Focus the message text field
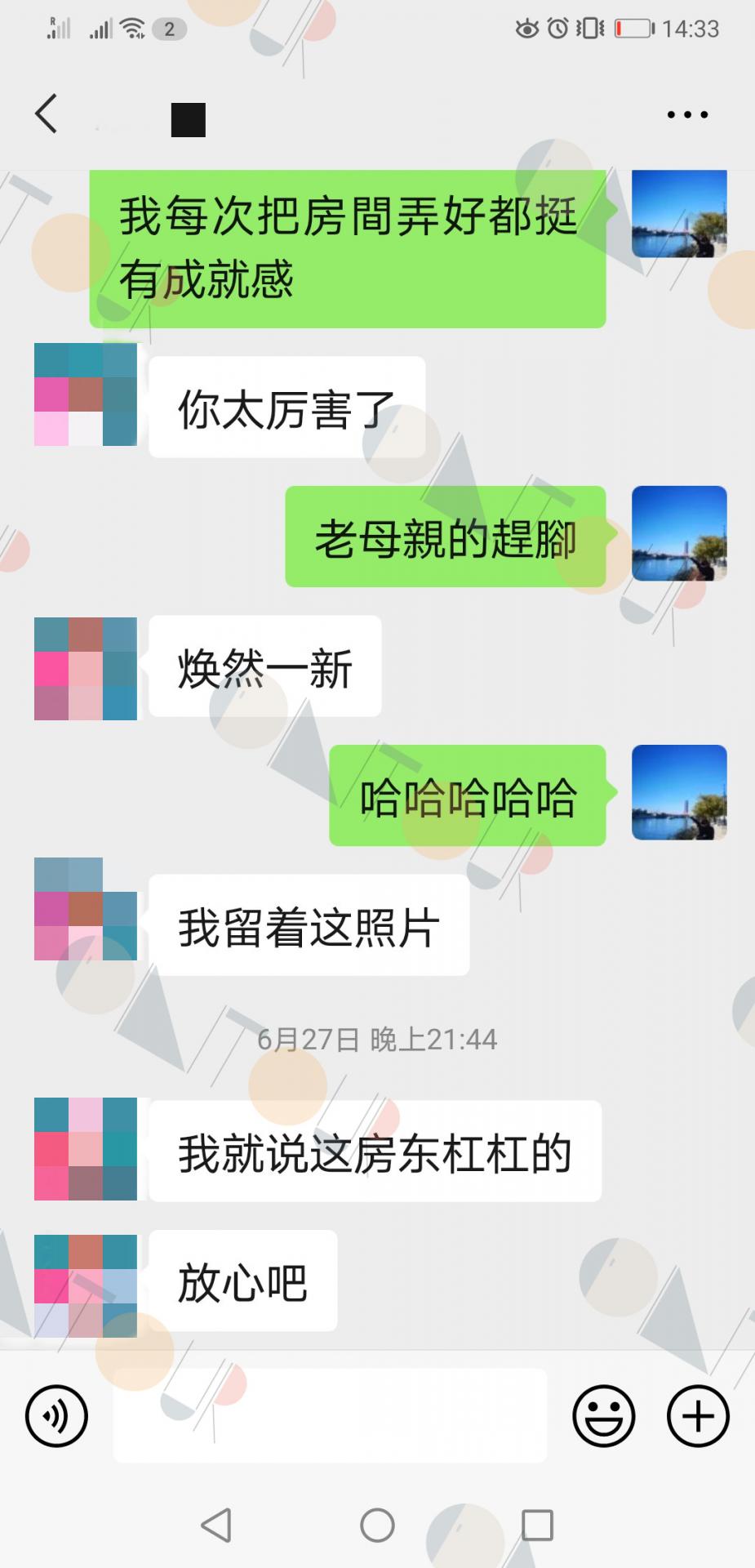 pyautogui.click(x=330, y=1416)
